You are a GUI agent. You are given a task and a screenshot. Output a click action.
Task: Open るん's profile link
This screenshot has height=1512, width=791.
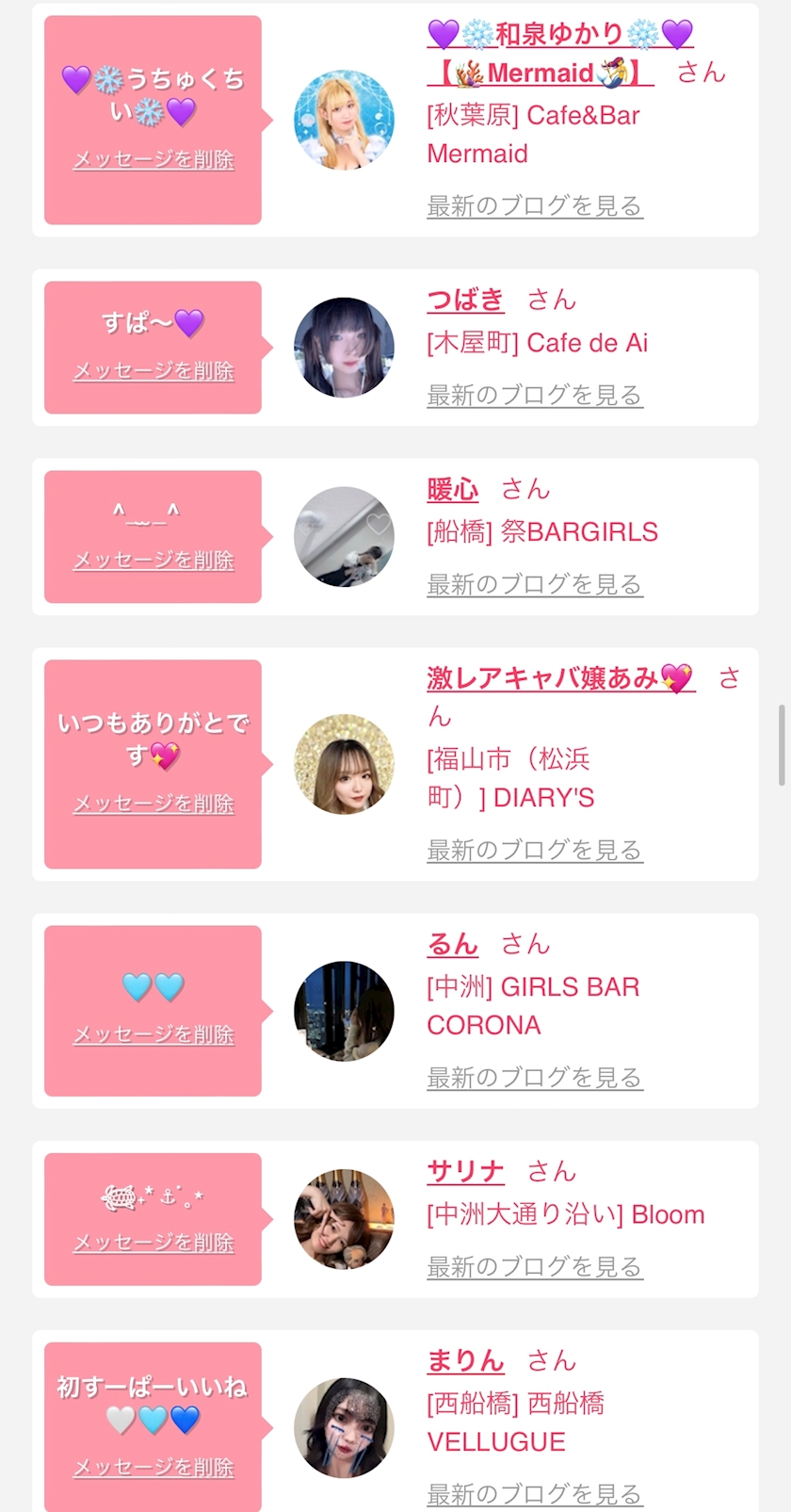click(x=452, y=944)
